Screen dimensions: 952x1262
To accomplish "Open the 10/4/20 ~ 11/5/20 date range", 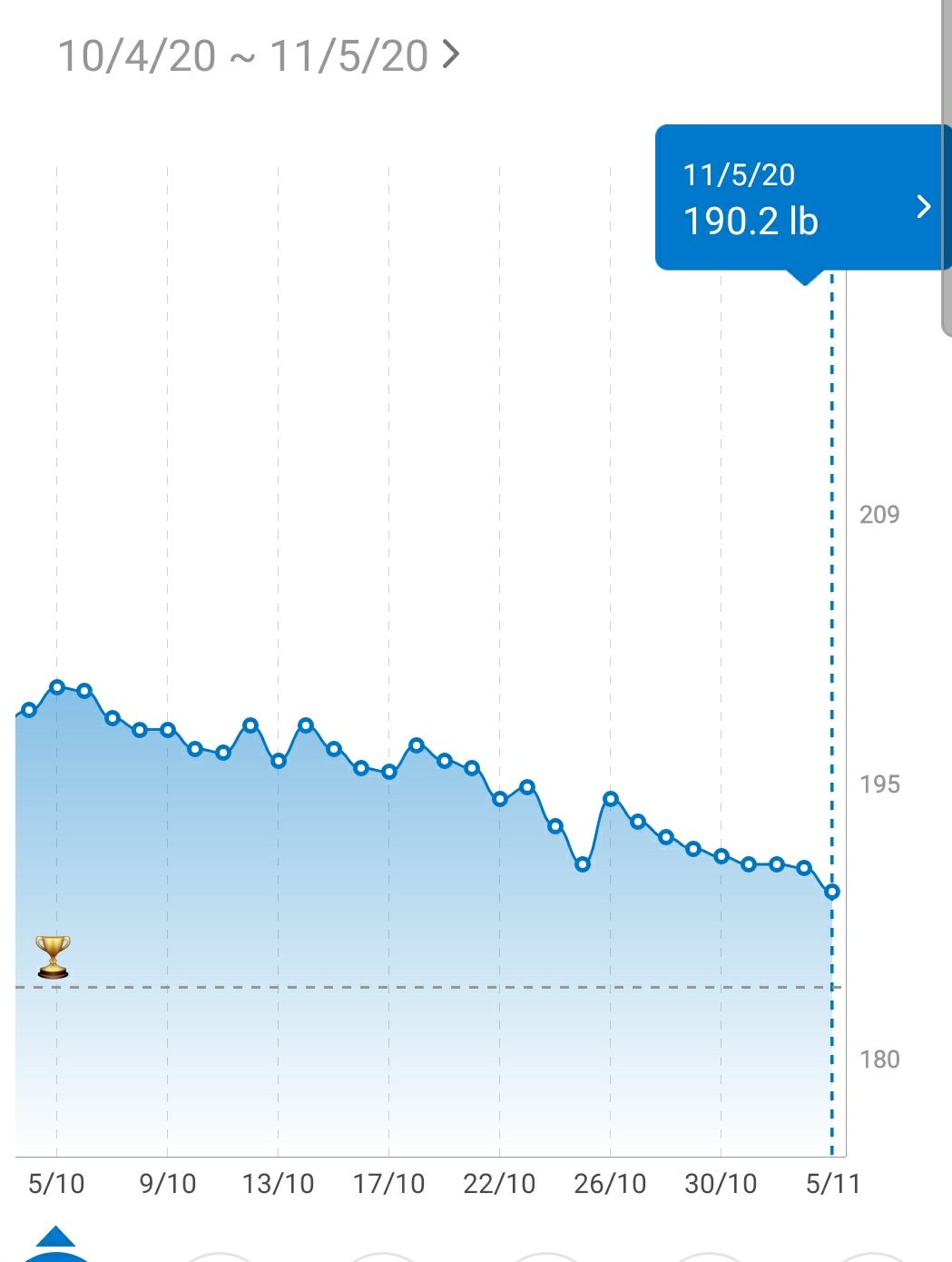I will point(259,55).
